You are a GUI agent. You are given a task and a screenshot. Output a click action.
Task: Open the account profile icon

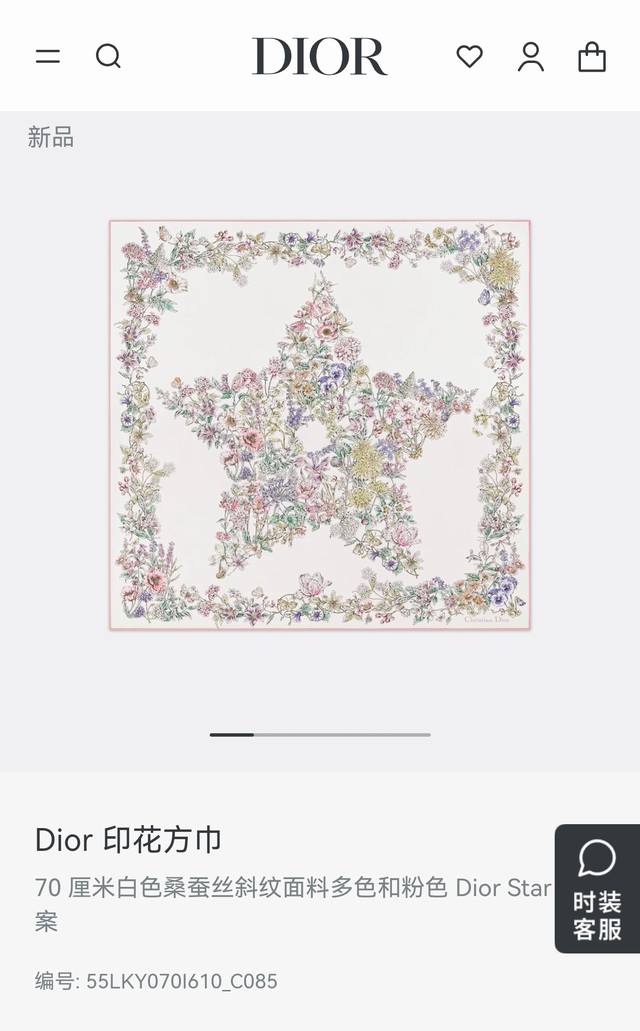(531, 57)
